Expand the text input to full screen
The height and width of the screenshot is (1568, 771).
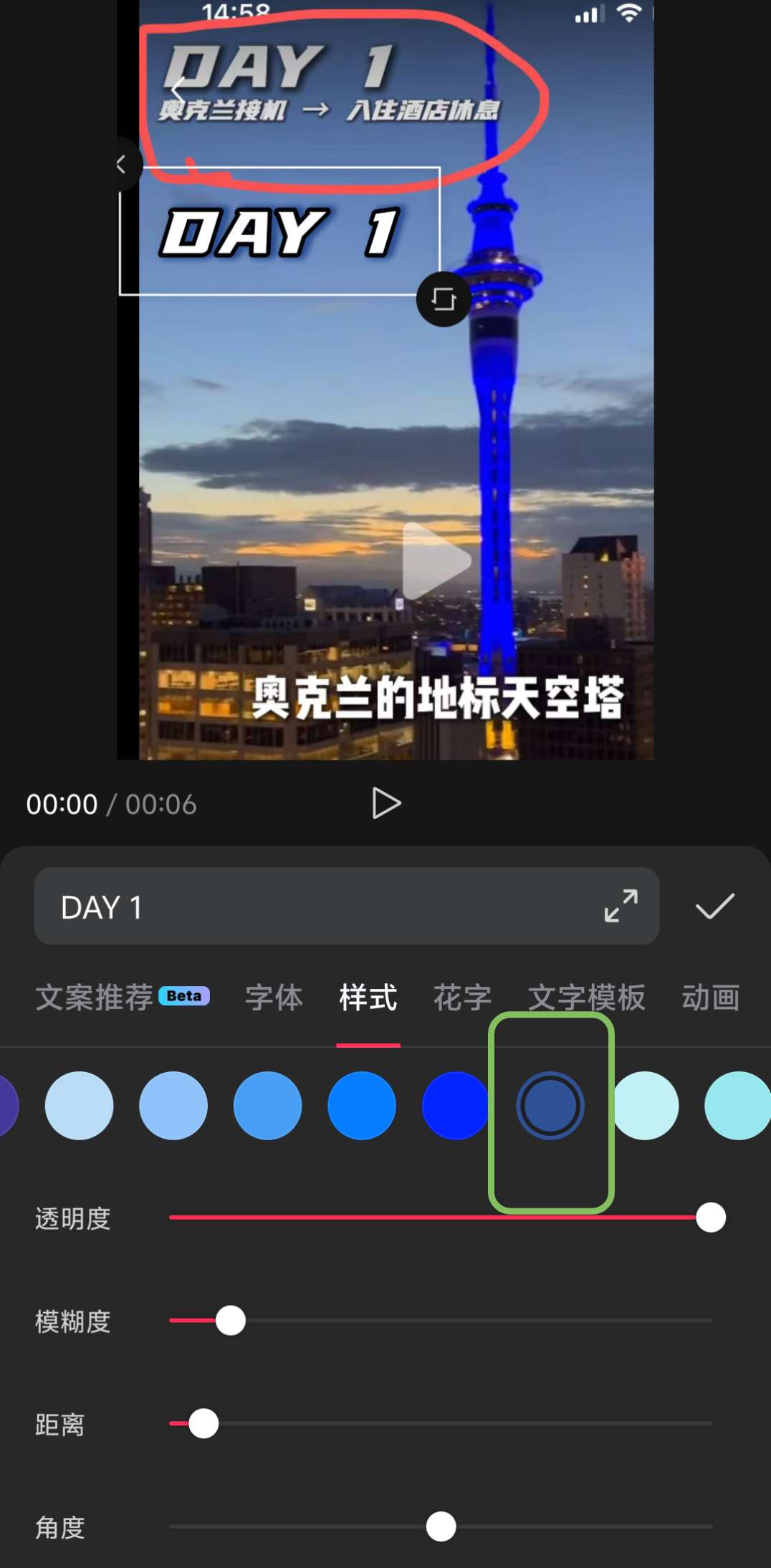[621, 906]
